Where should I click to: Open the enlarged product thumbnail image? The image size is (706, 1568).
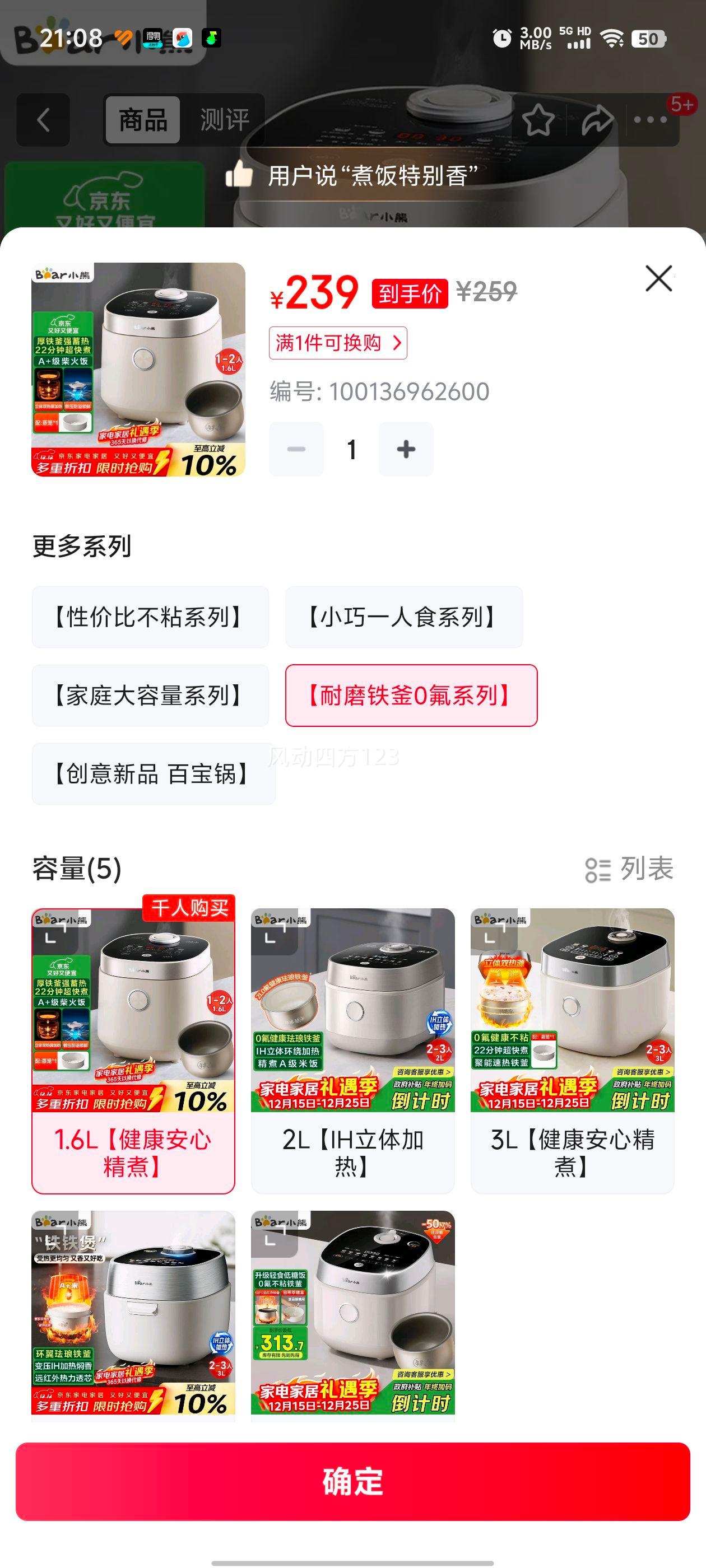(137, 371)
